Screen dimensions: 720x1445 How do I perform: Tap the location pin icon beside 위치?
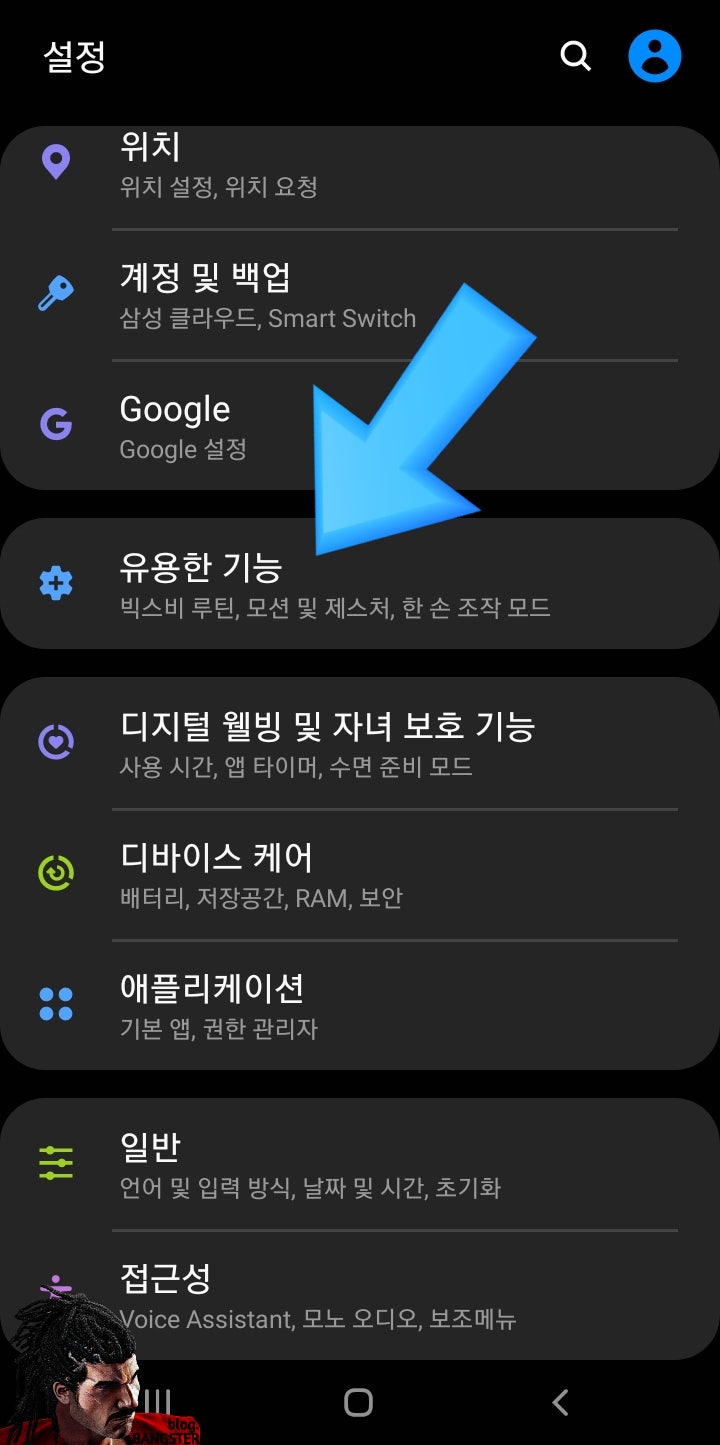[56, 163]
